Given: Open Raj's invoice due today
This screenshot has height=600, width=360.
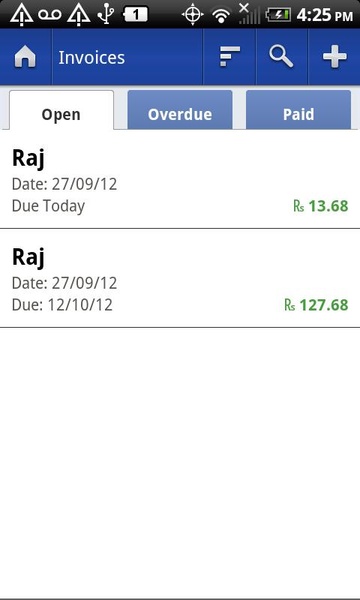Looking at the screenshot, I should [180, 180].
